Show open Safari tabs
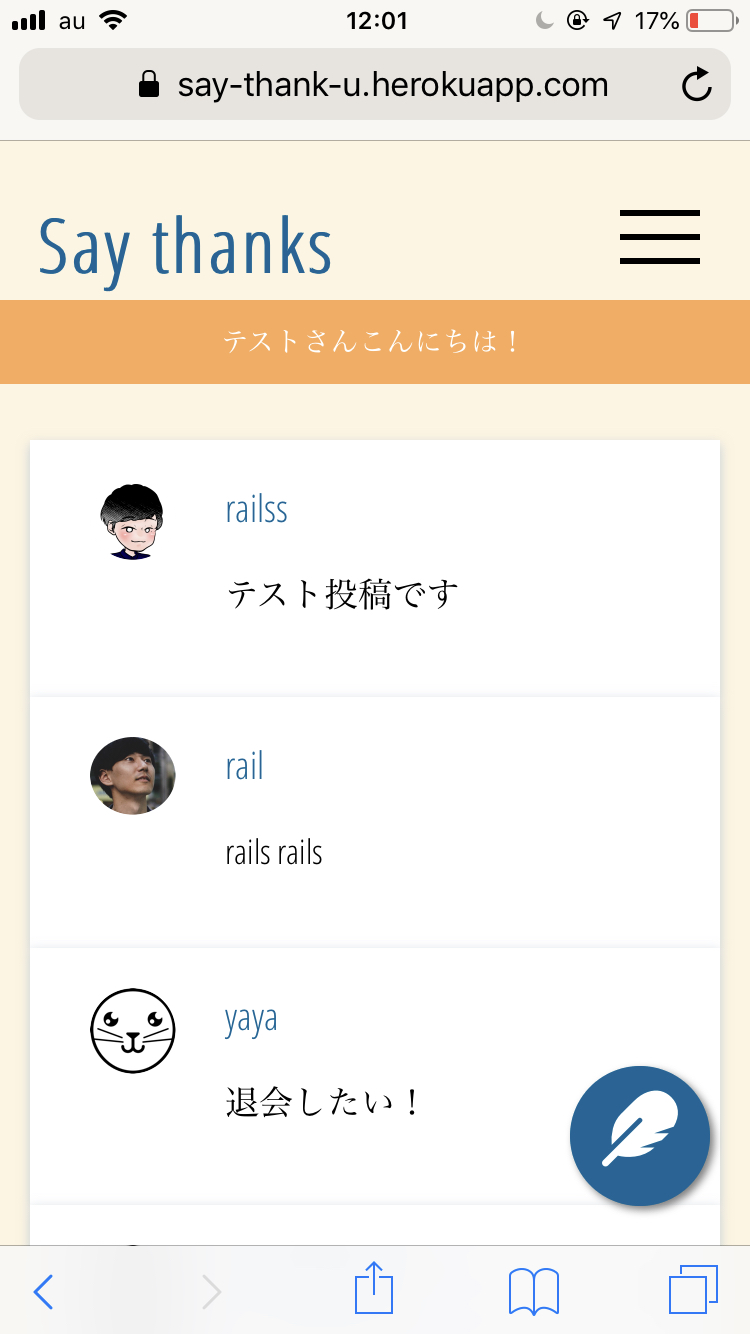The height and width of the screenshot is (1334, 750). 693,1290
